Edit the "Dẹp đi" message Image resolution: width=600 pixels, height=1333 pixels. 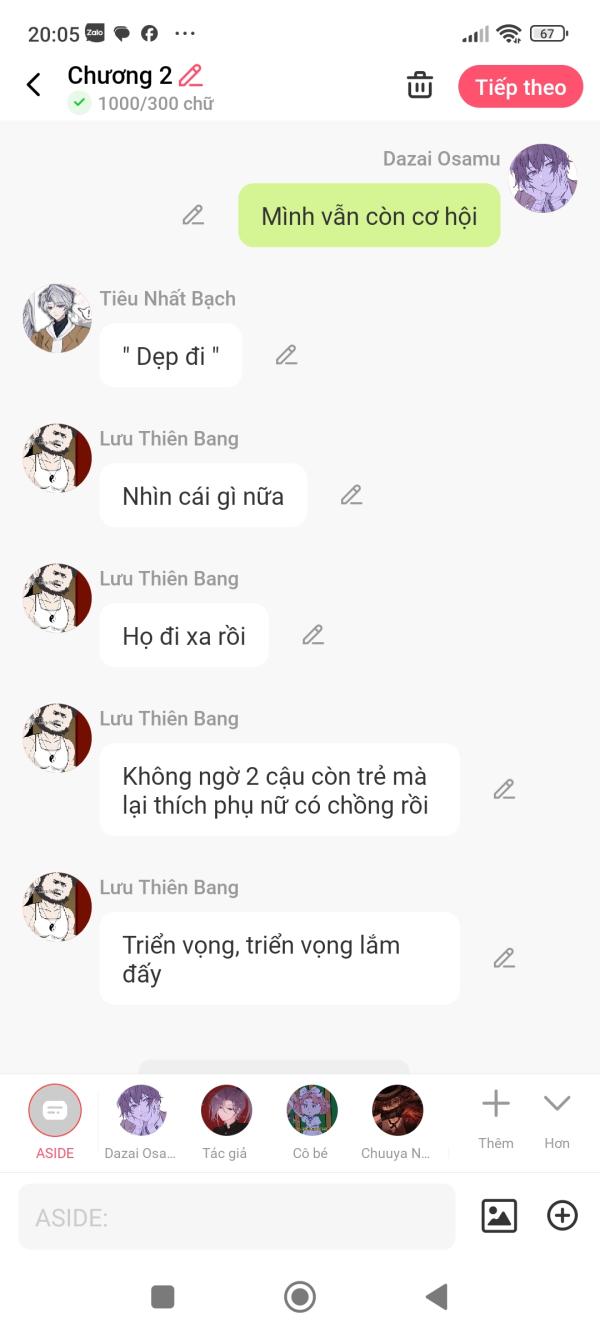[x=287, y=355]
